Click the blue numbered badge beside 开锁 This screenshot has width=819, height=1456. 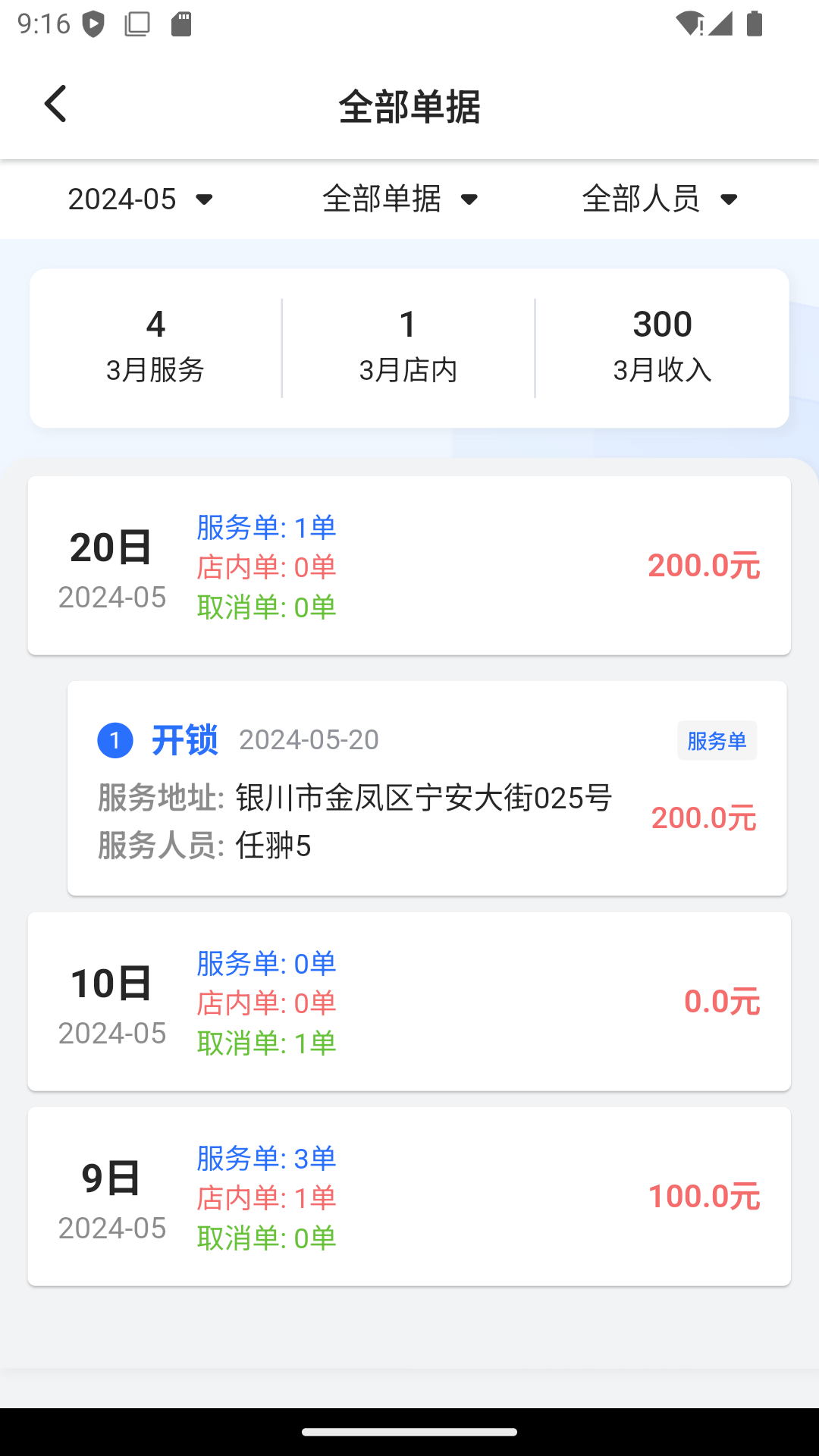coord(115,741)
